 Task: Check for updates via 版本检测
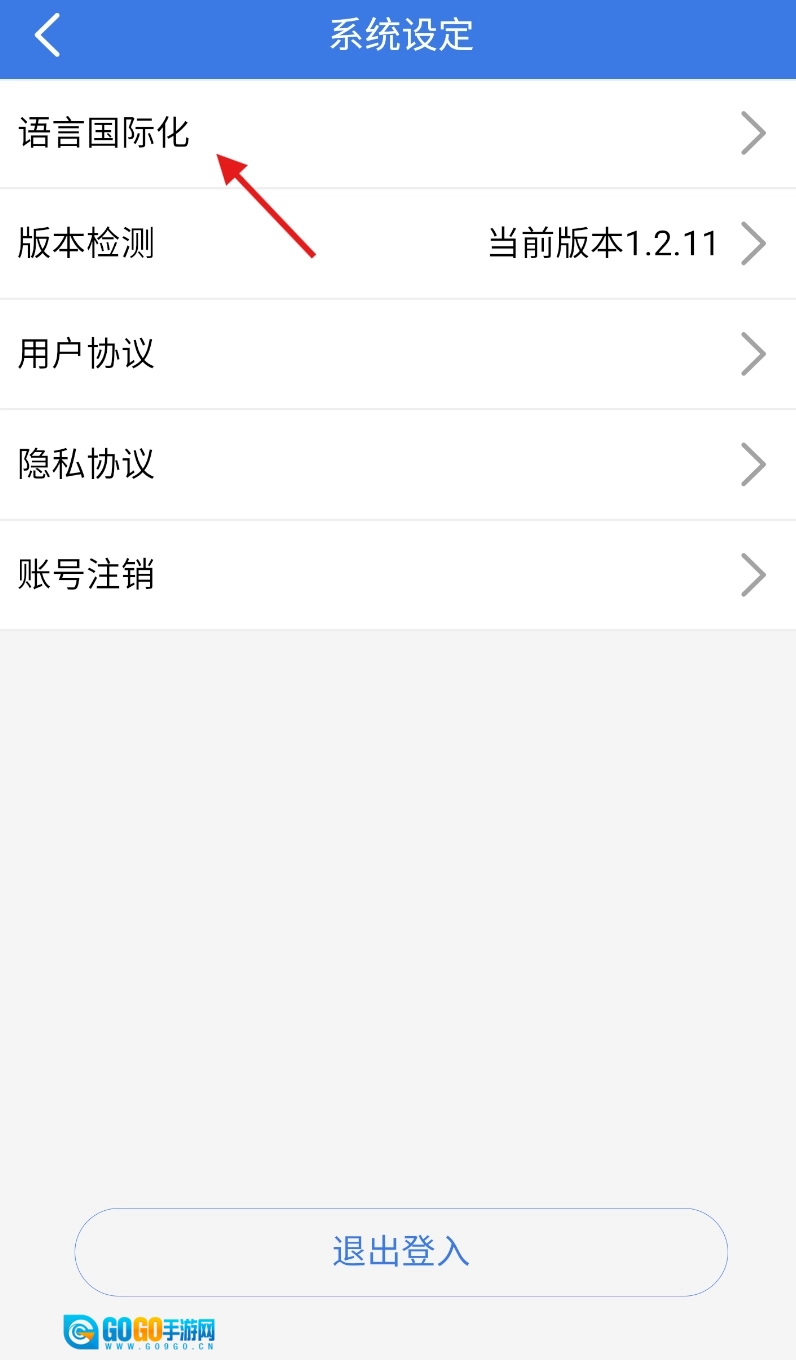[398, 244]
